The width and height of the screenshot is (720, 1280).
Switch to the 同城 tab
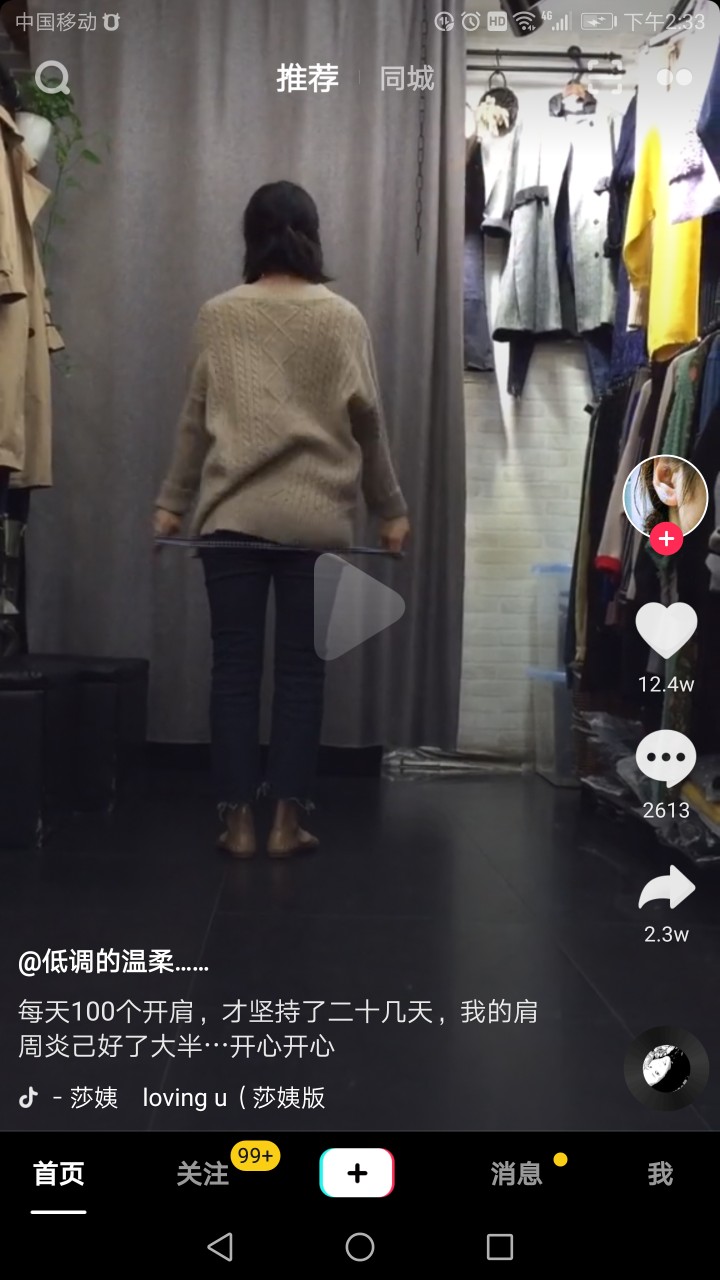pyautogui.click(x=407, y=78)
